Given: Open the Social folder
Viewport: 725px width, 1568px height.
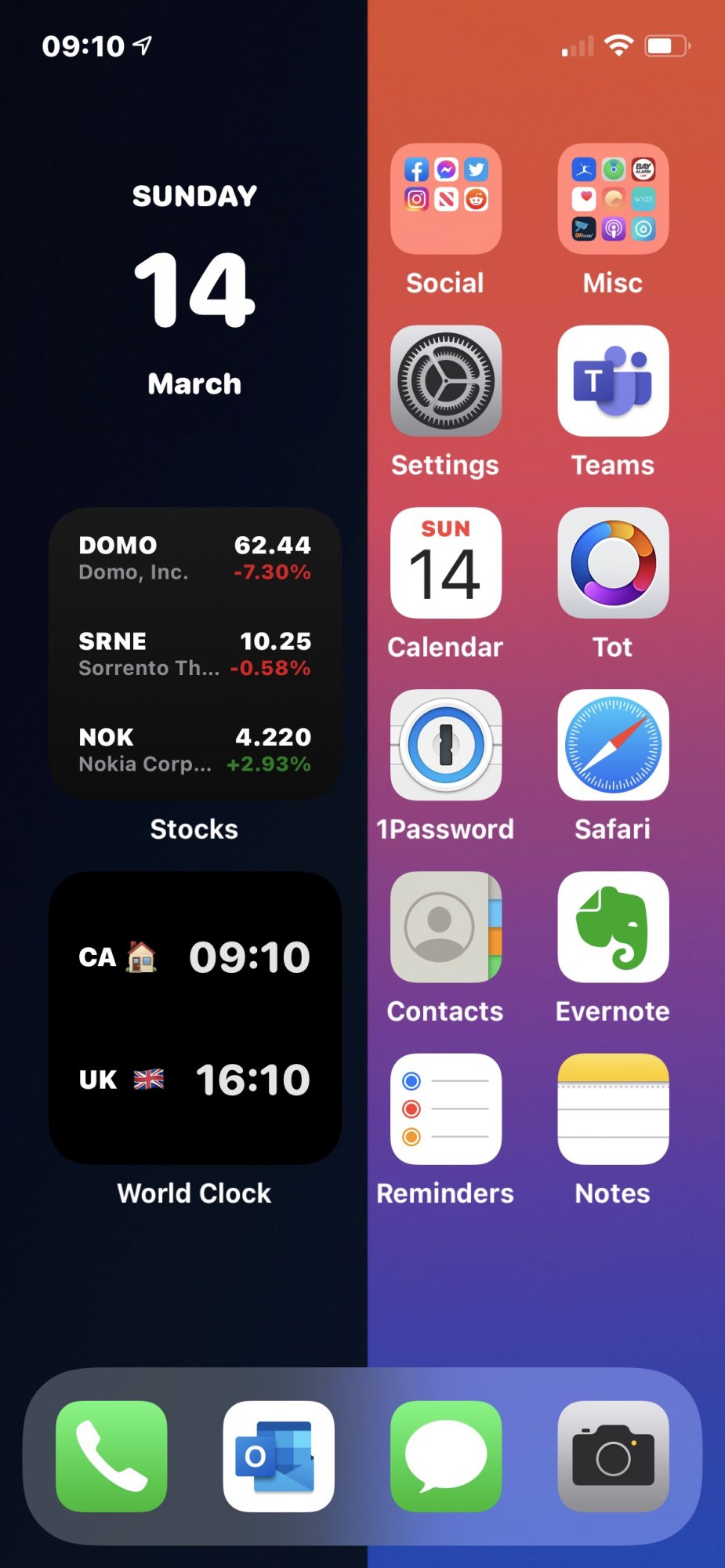Looking at the screenshot, I should pyautogui.click(x=445, y=199).
